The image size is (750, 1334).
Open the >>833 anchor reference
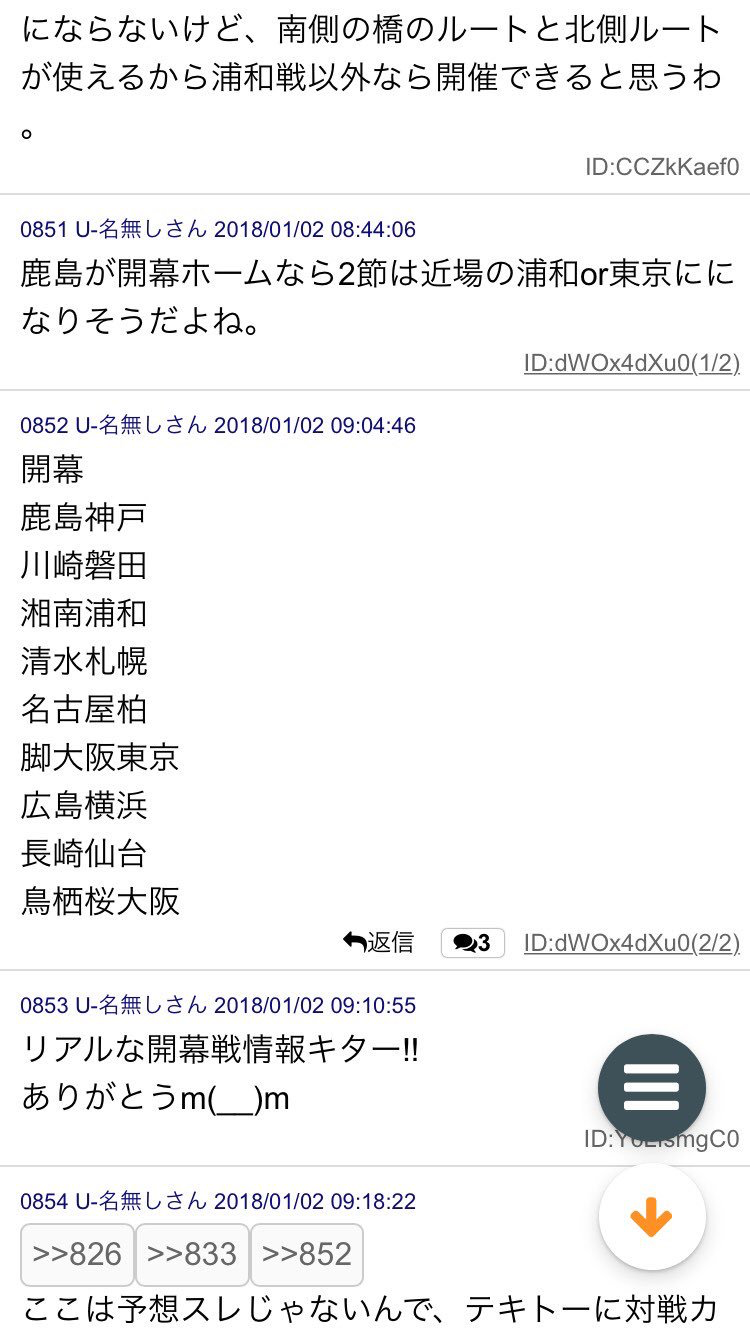[x=192, y=1254]
